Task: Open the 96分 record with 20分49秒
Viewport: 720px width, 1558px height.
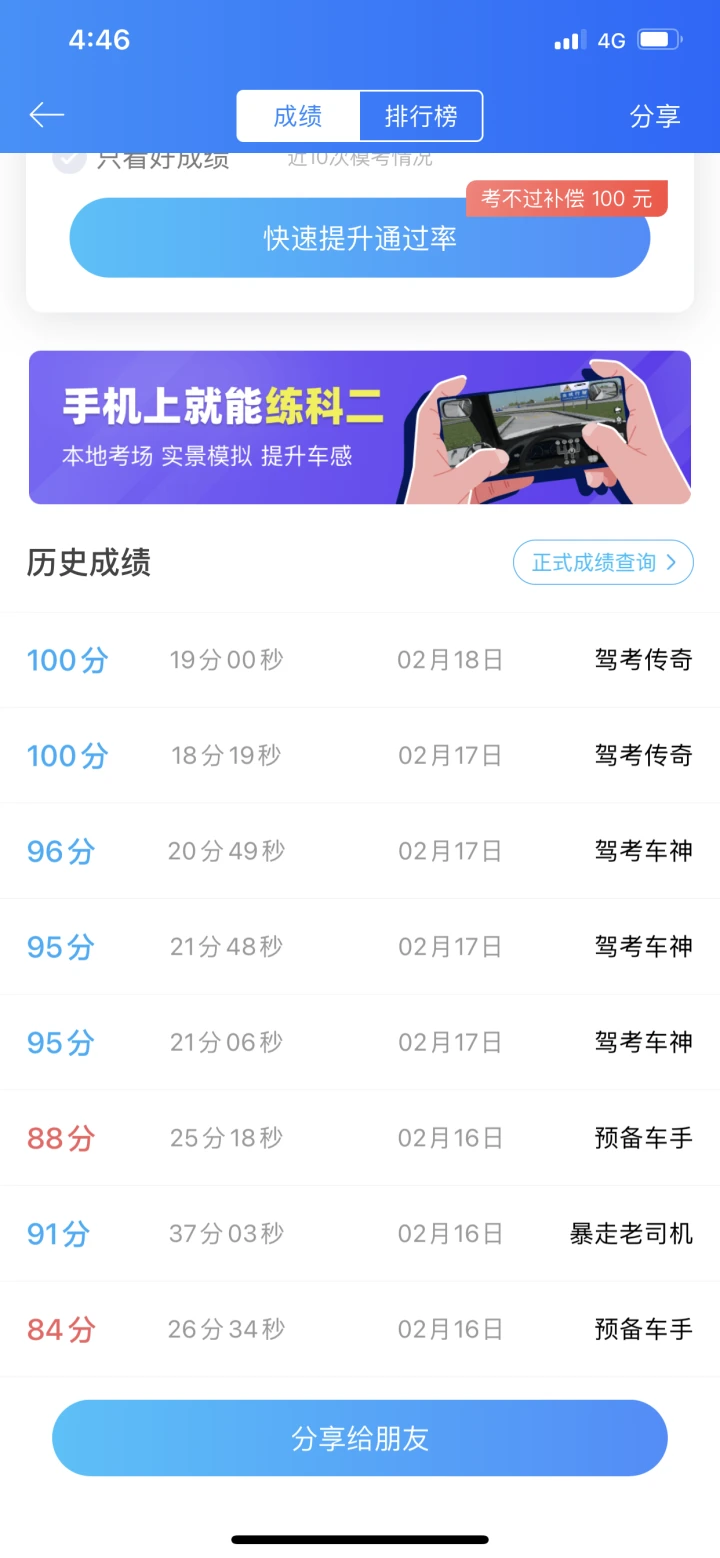Action: click(x=360, y=851)
